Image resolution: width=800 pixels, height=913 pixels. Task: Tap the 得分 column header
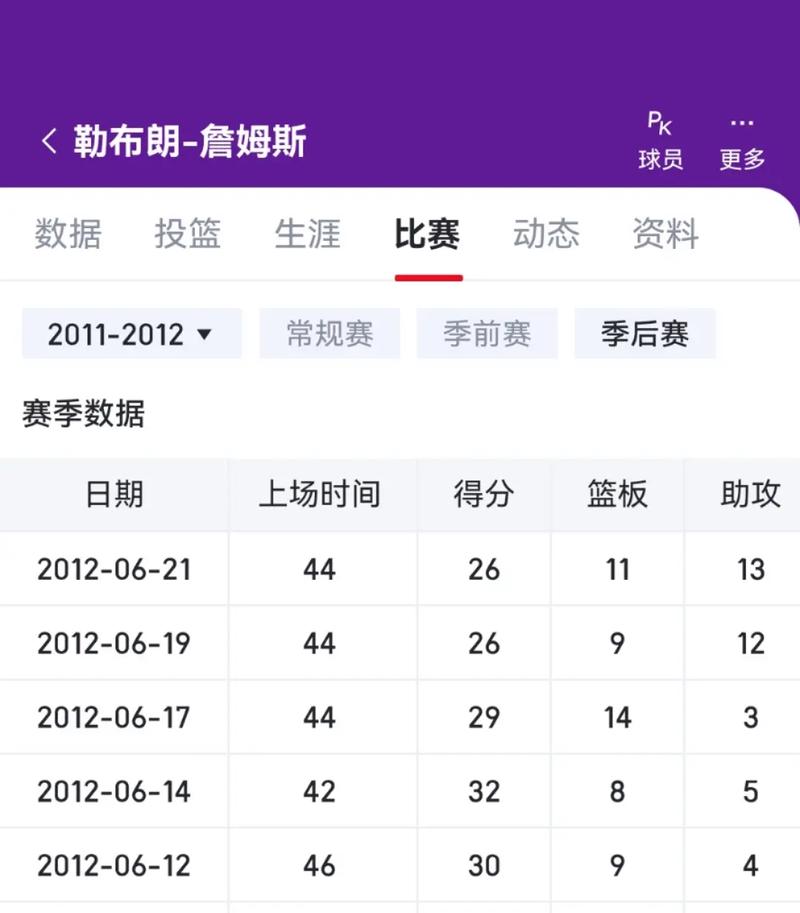click(486, 494)
